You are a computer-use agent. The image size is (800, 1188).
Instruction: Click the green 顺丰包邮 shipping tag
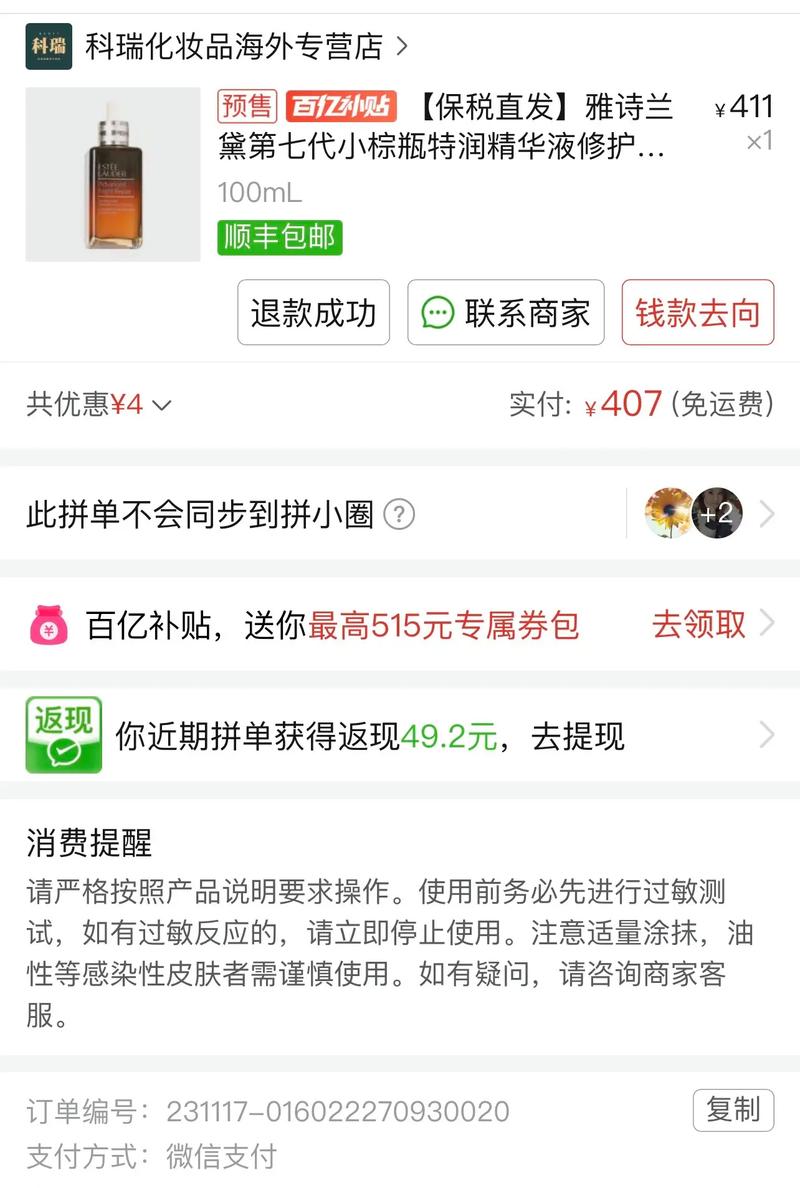point(279,238)
